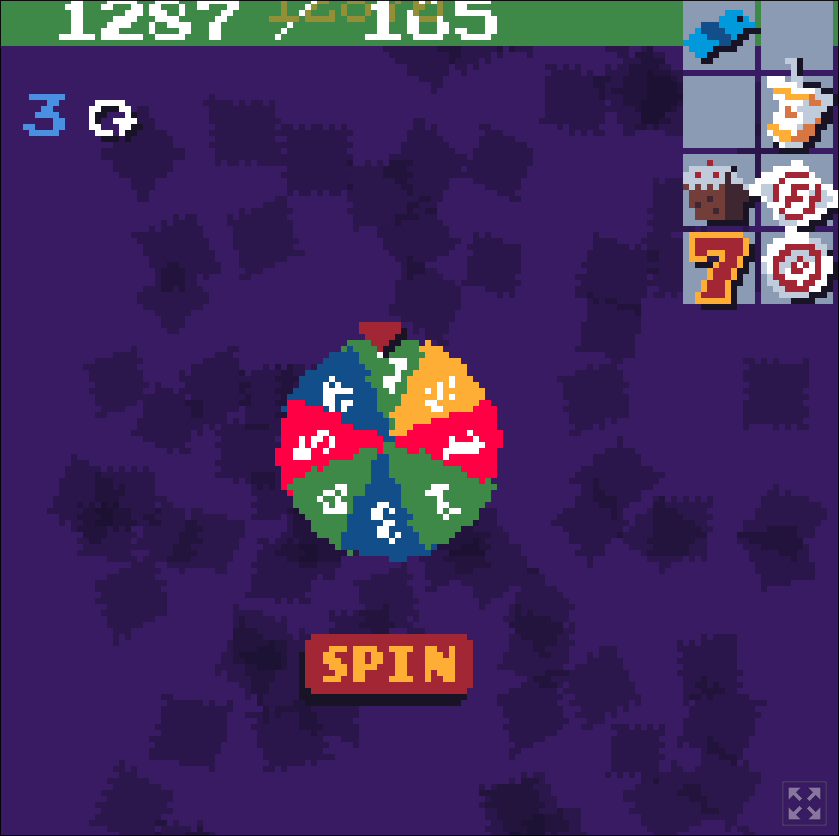Select the red bullseye target item
Viewport: 839px width, 836px height.
click(x=797, y=267)
